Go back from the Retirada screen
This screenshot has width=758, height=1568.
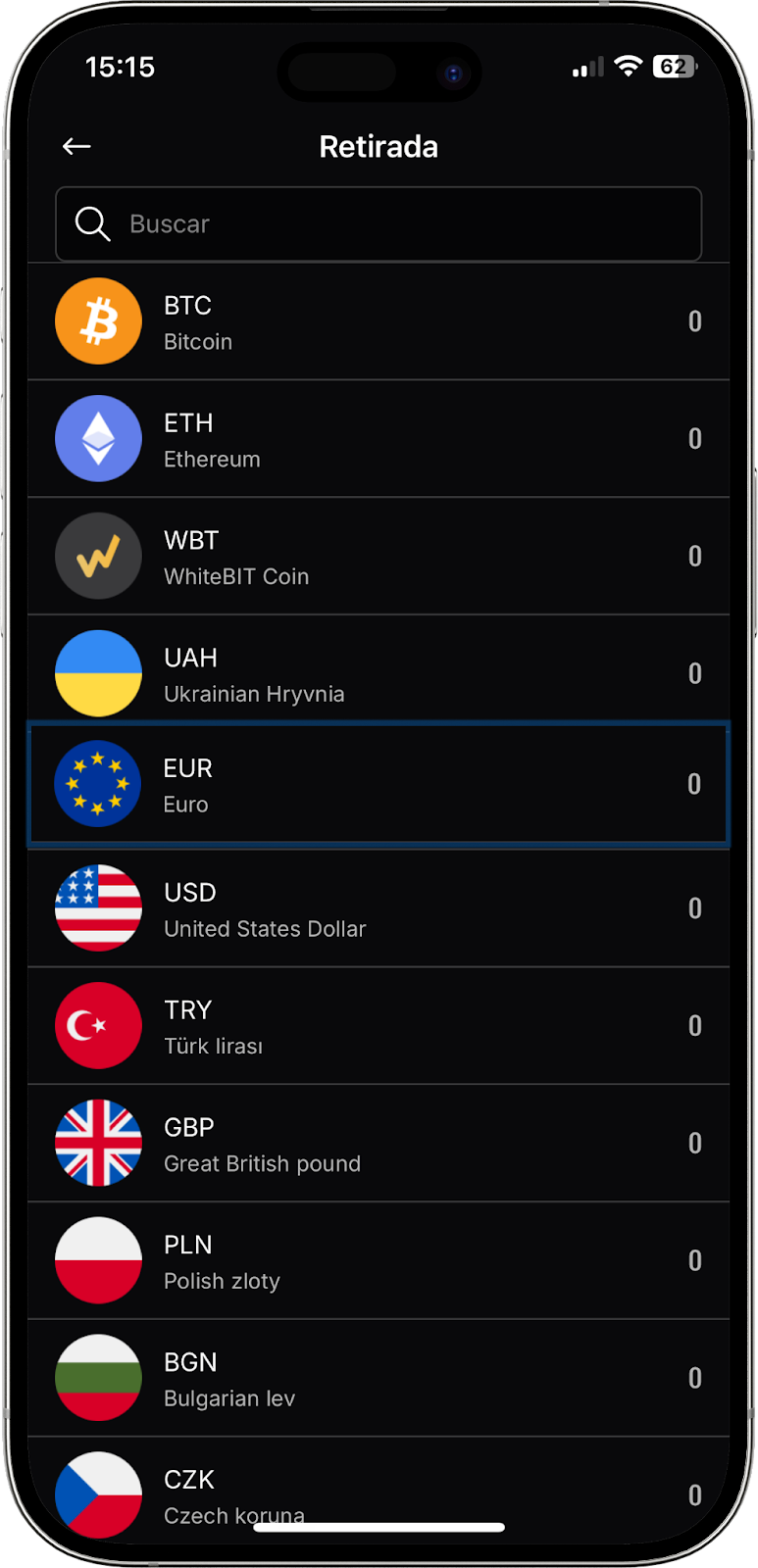point(76,147)
